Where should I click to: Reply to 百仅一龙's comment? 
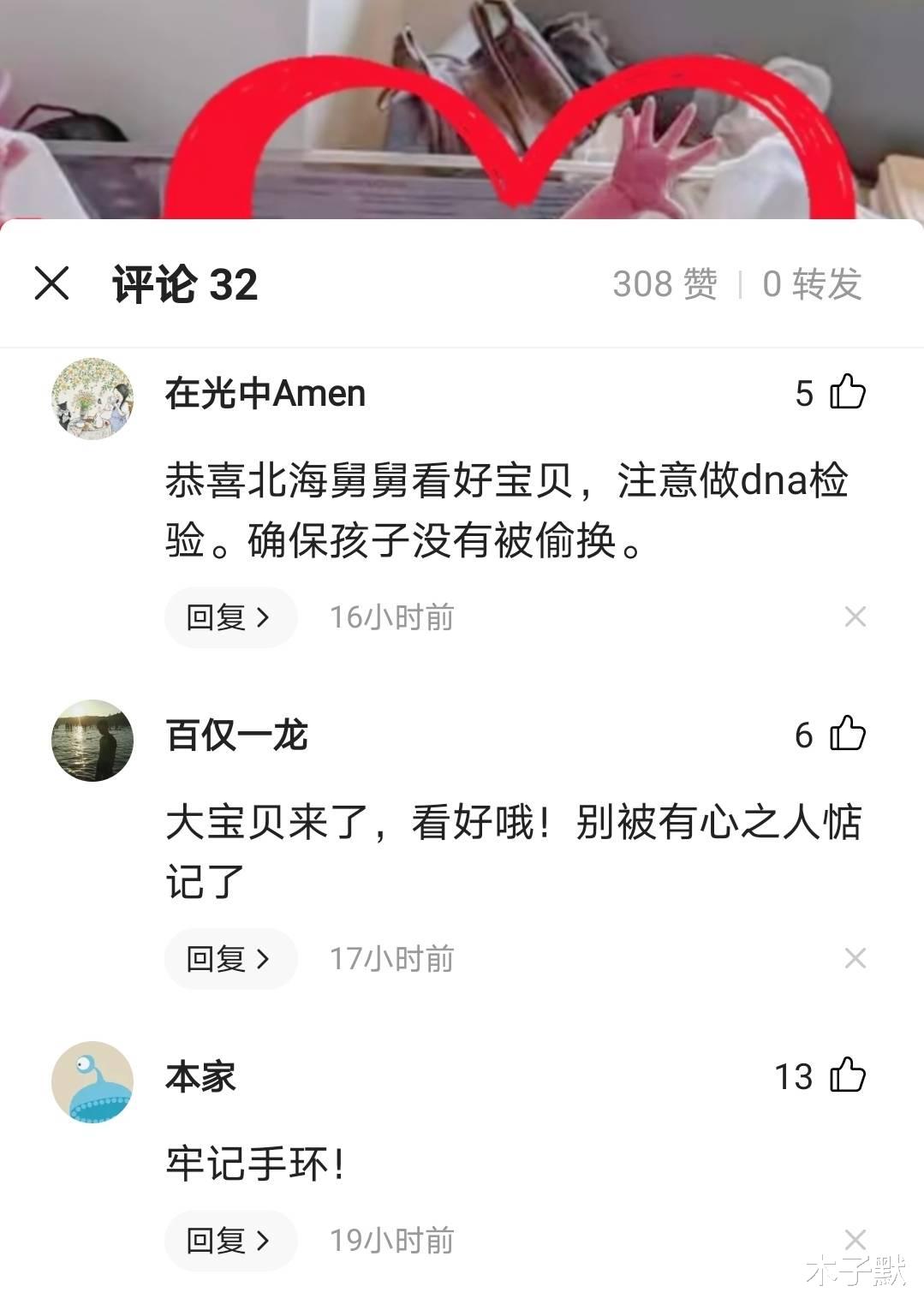230,959
